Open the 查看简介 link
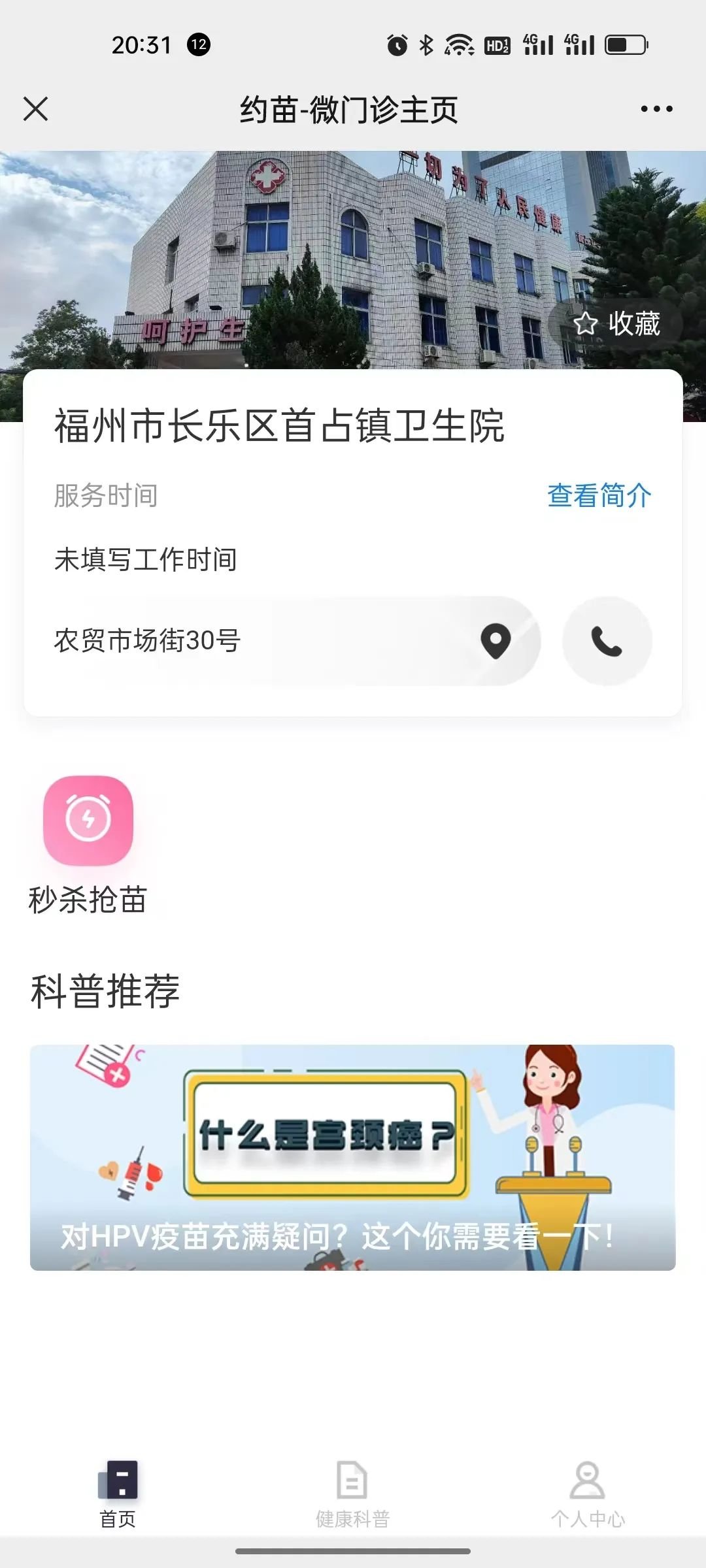Image resolution: width=706 pixels, height=1568 pixels. (599, 496)
